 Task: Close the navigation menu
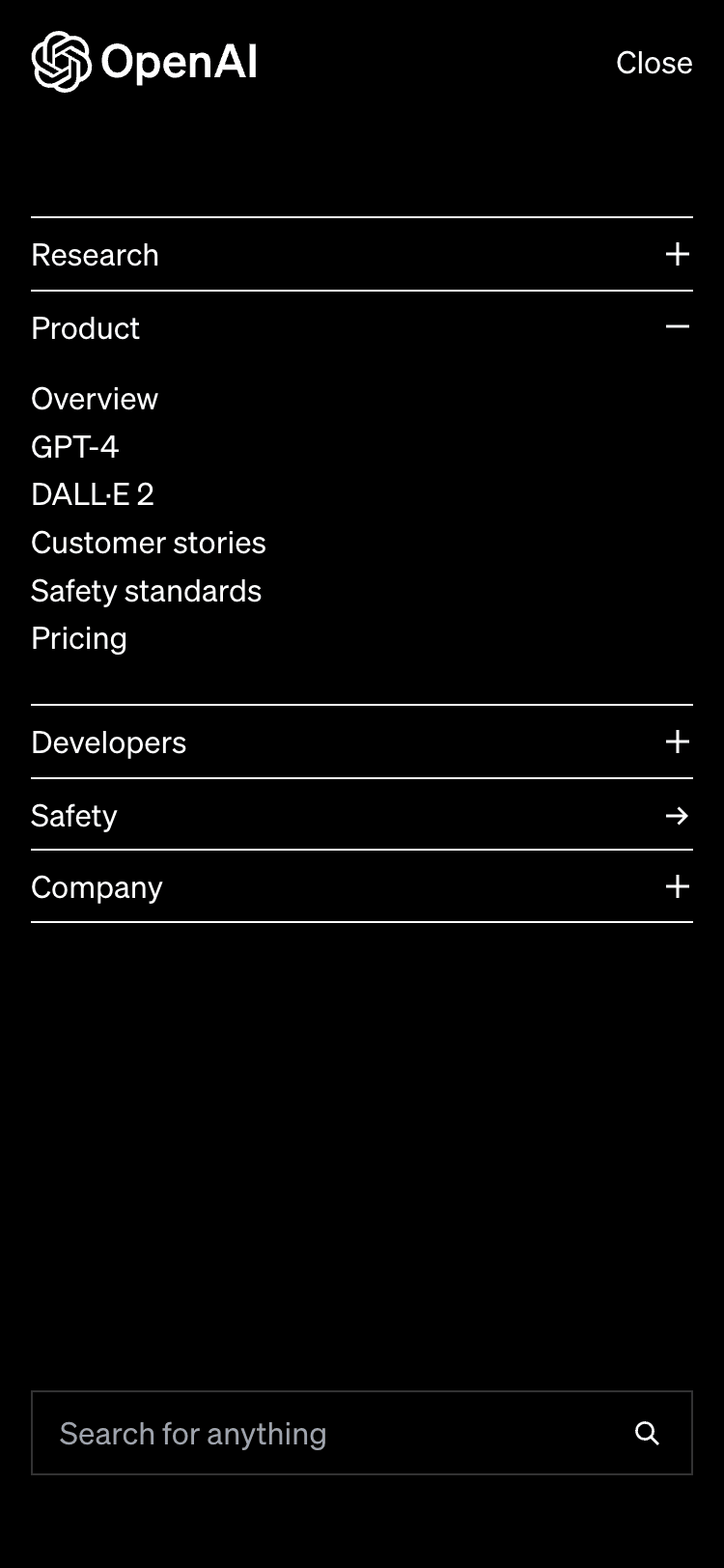pyautogui.click(x=654, y=63)
